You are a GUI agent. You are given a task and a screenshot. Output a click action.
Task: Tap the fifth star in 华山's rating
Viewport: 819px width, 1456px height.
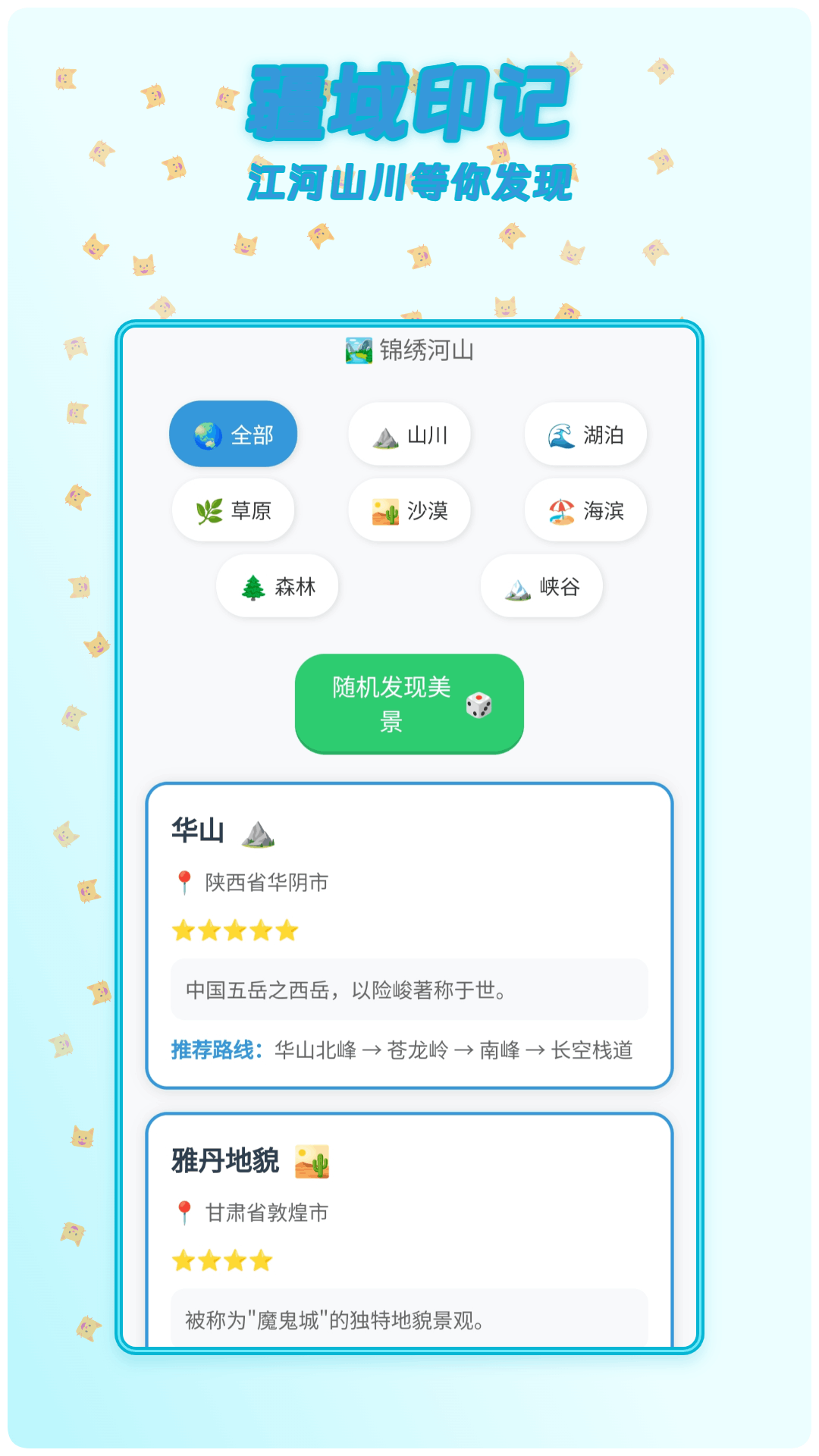(289, 929)
